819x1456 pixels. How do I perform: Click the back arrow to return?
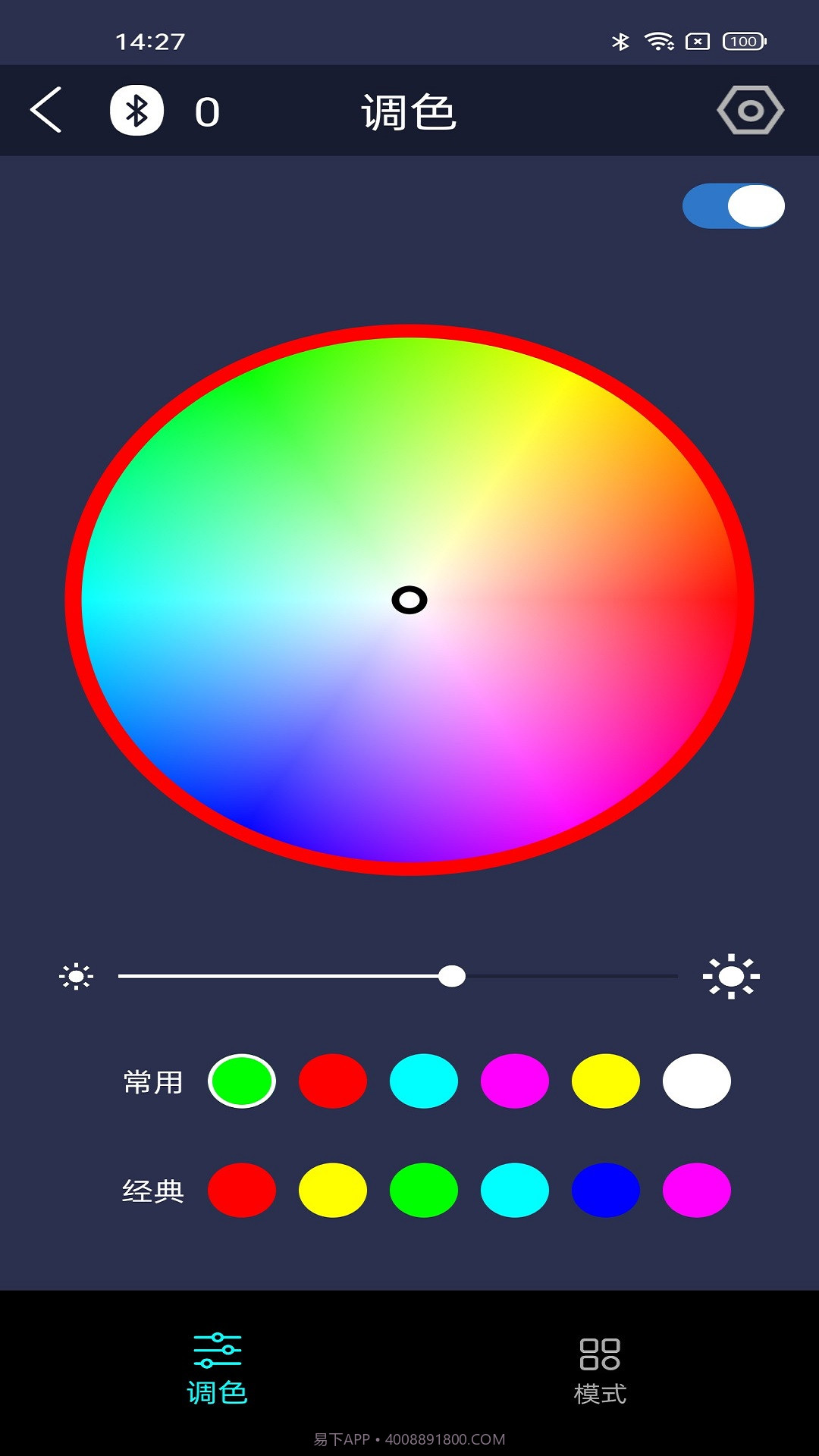(x=47, y=110)
